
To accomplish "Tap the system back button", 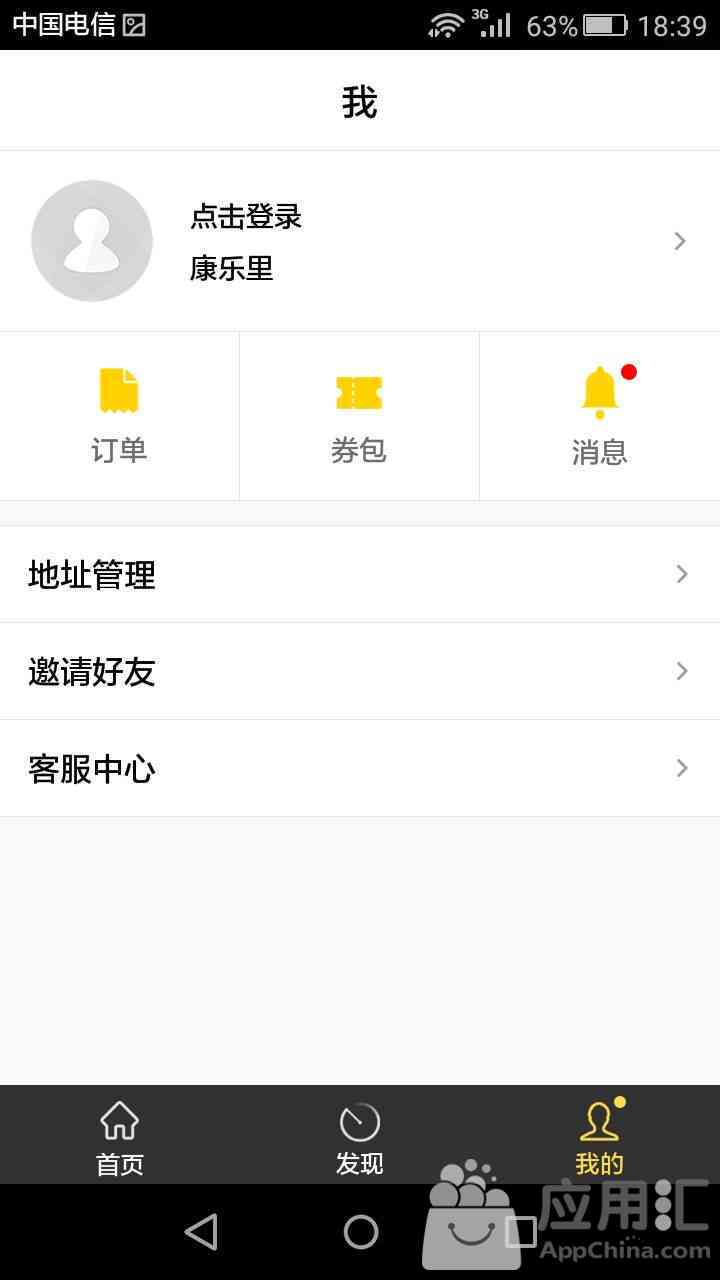I will tap(201, 1232).
